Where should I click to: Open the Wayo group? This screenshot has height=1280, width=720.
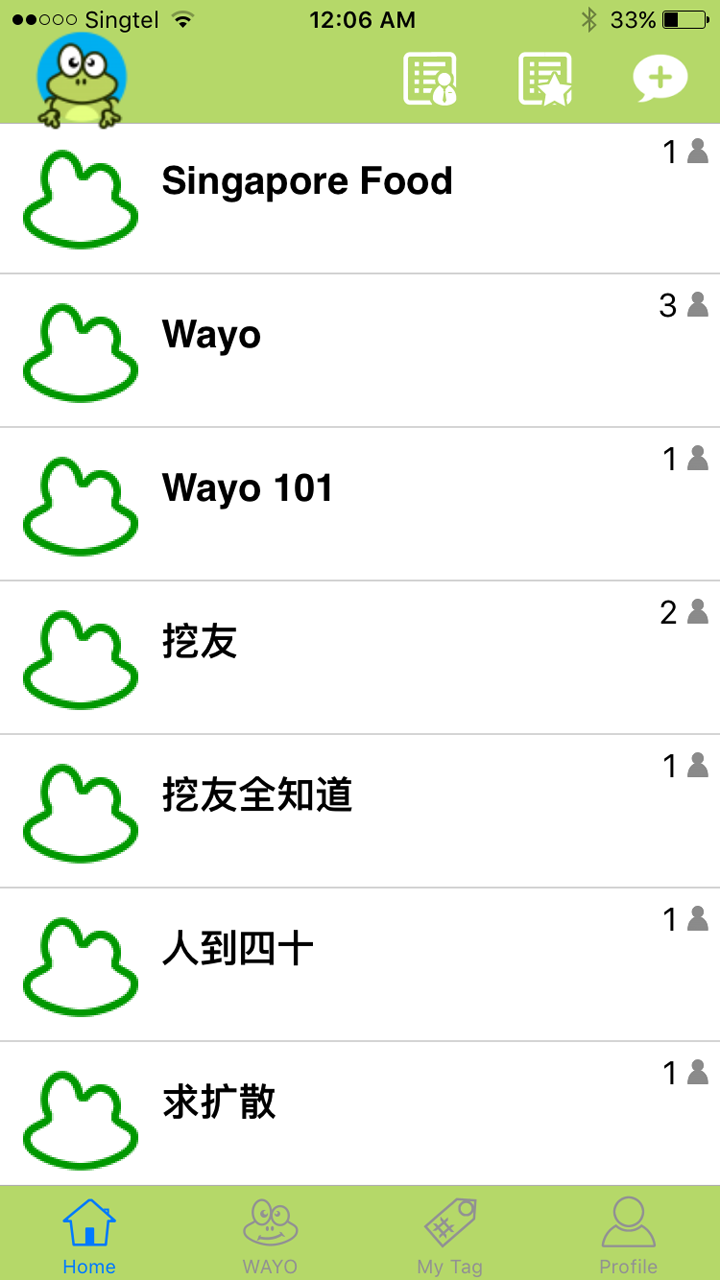point(211,336)
